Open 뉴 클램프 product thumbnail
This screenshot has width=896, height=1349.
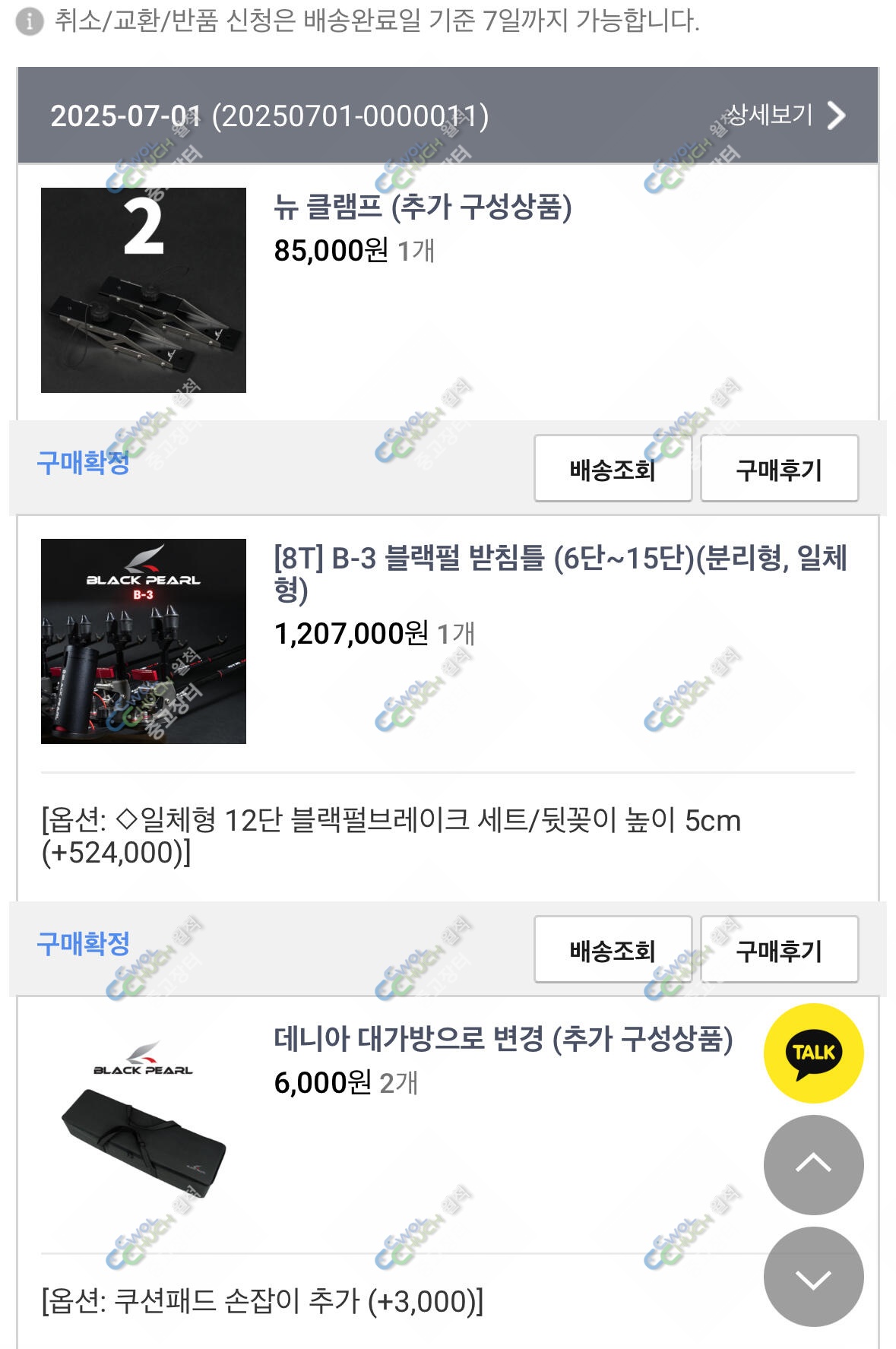[x=144, y=290]
